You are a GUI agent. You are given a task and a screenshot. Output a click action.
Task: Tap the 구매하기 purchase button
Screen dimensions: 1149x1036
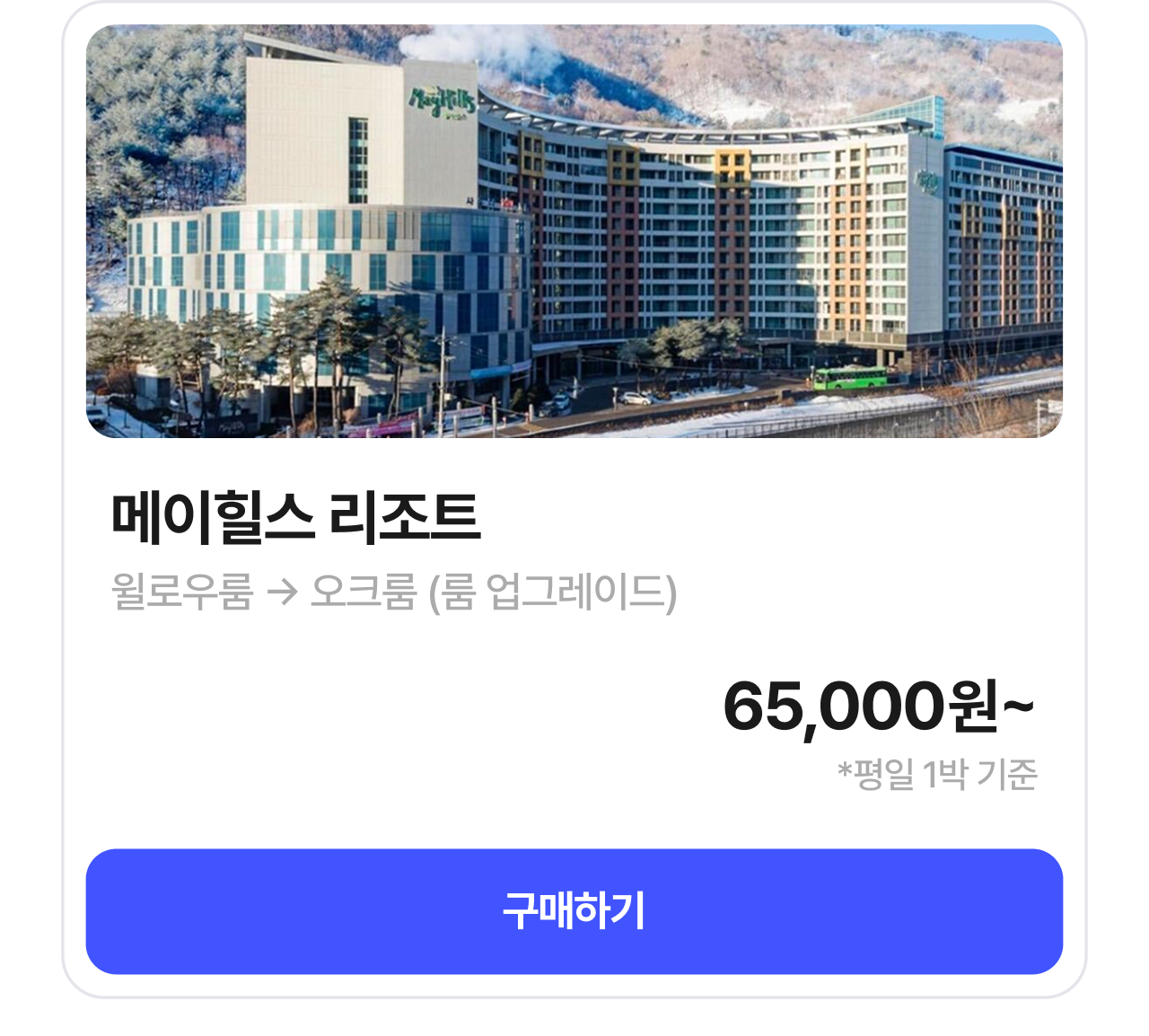pos(574,911)
